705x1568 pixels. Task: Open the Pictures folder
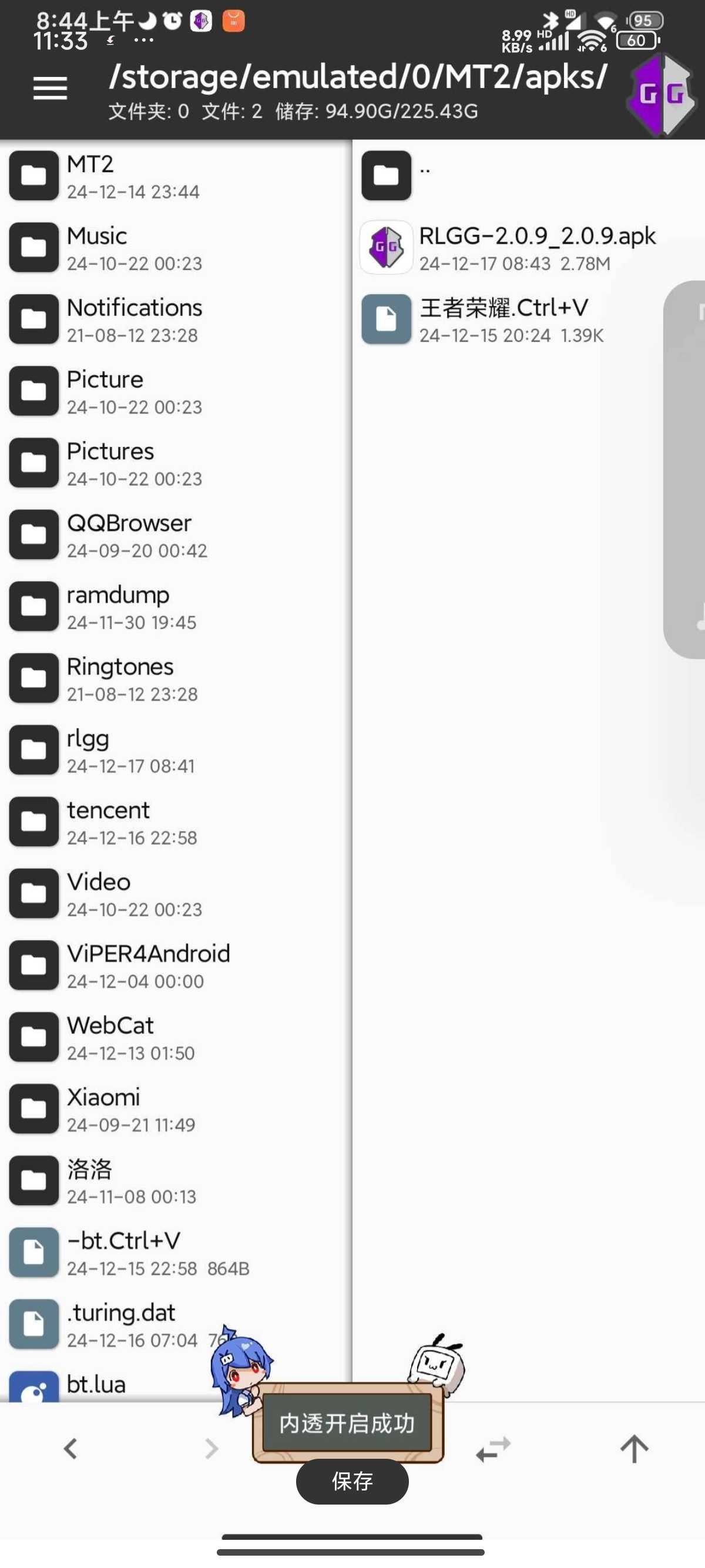175,463
